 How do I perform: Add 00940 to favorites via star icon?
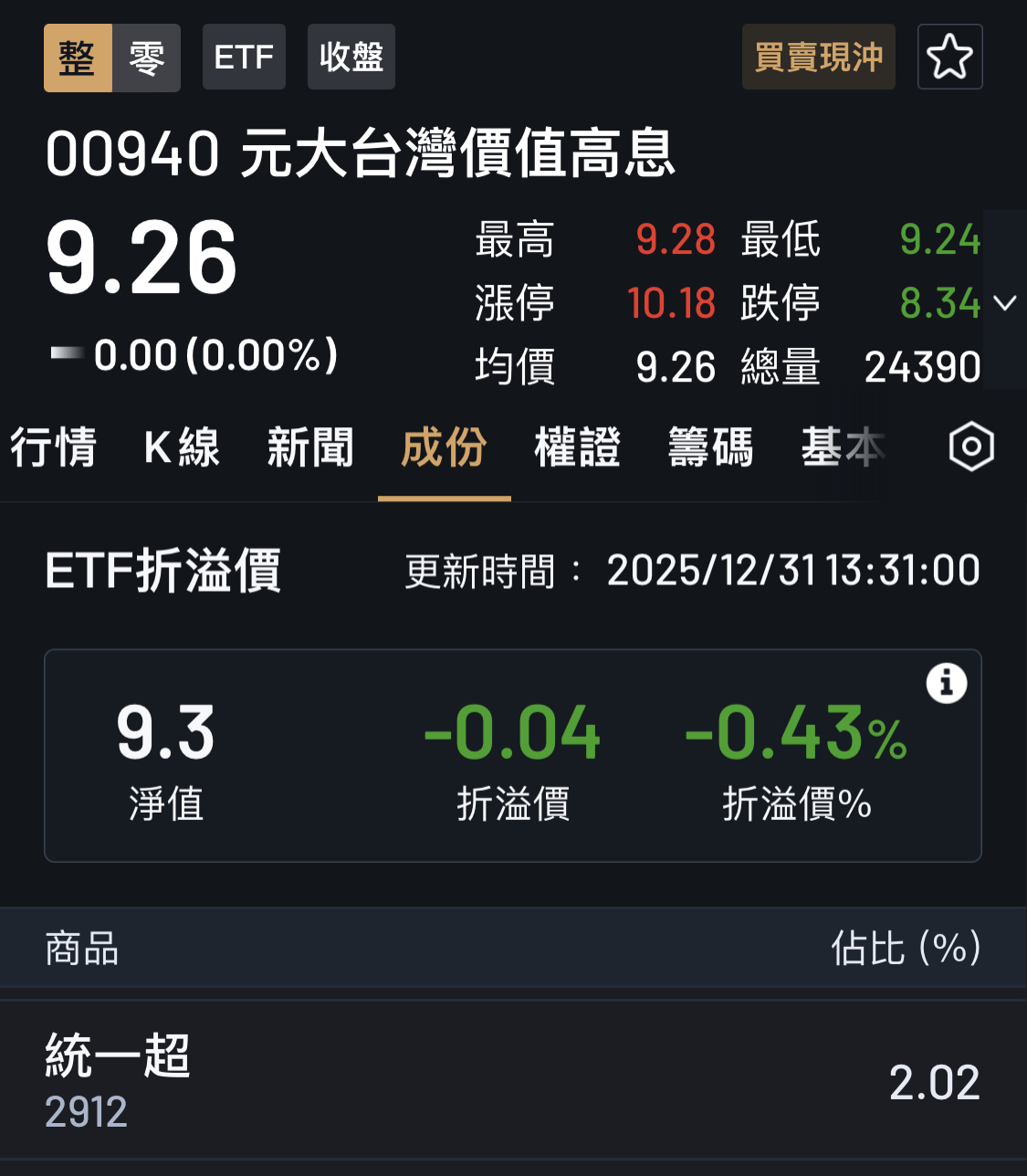949,57
